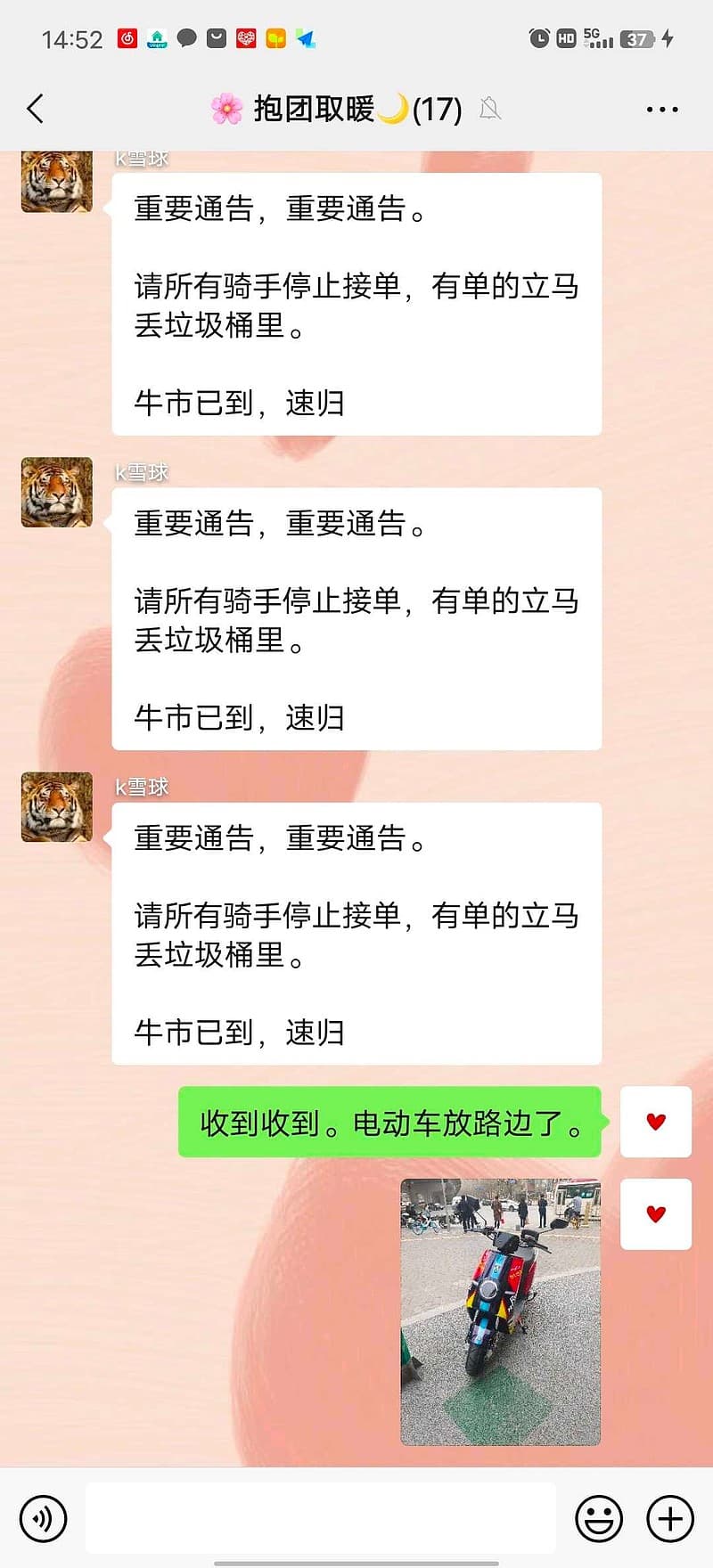Open the three-dot chat info menu
This screenshot has height=1568, width=713.
pyautogui.click(x=662, y=110)
